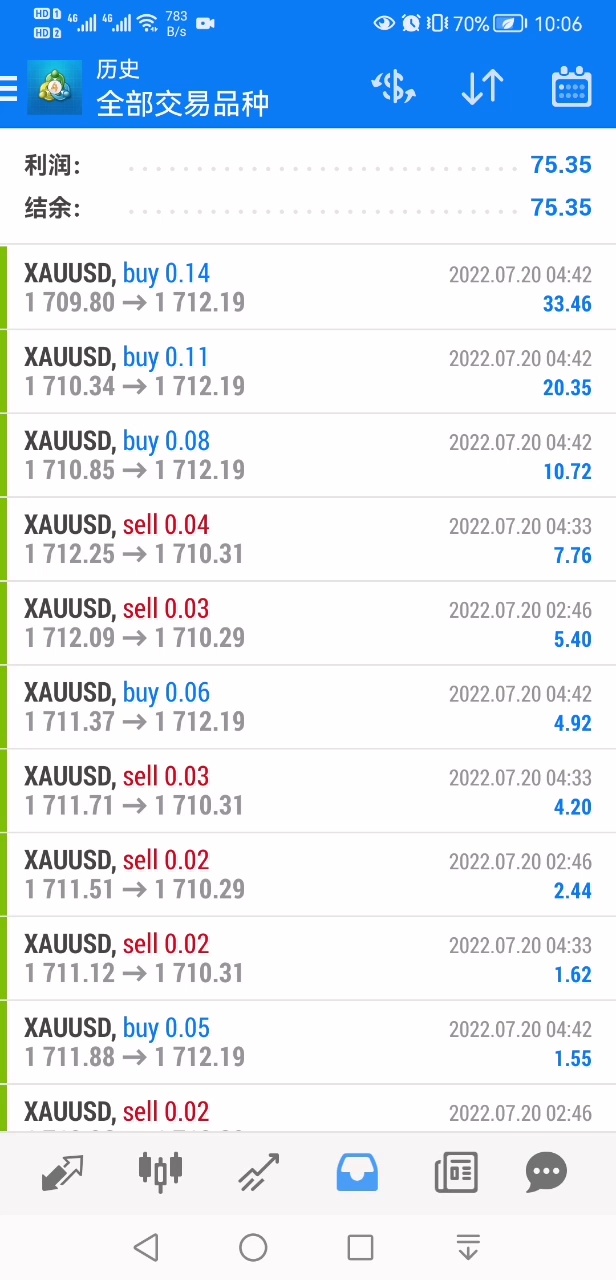Go to the News tab
This screenshot has width=616, height=1280.
pos(456,1172)
